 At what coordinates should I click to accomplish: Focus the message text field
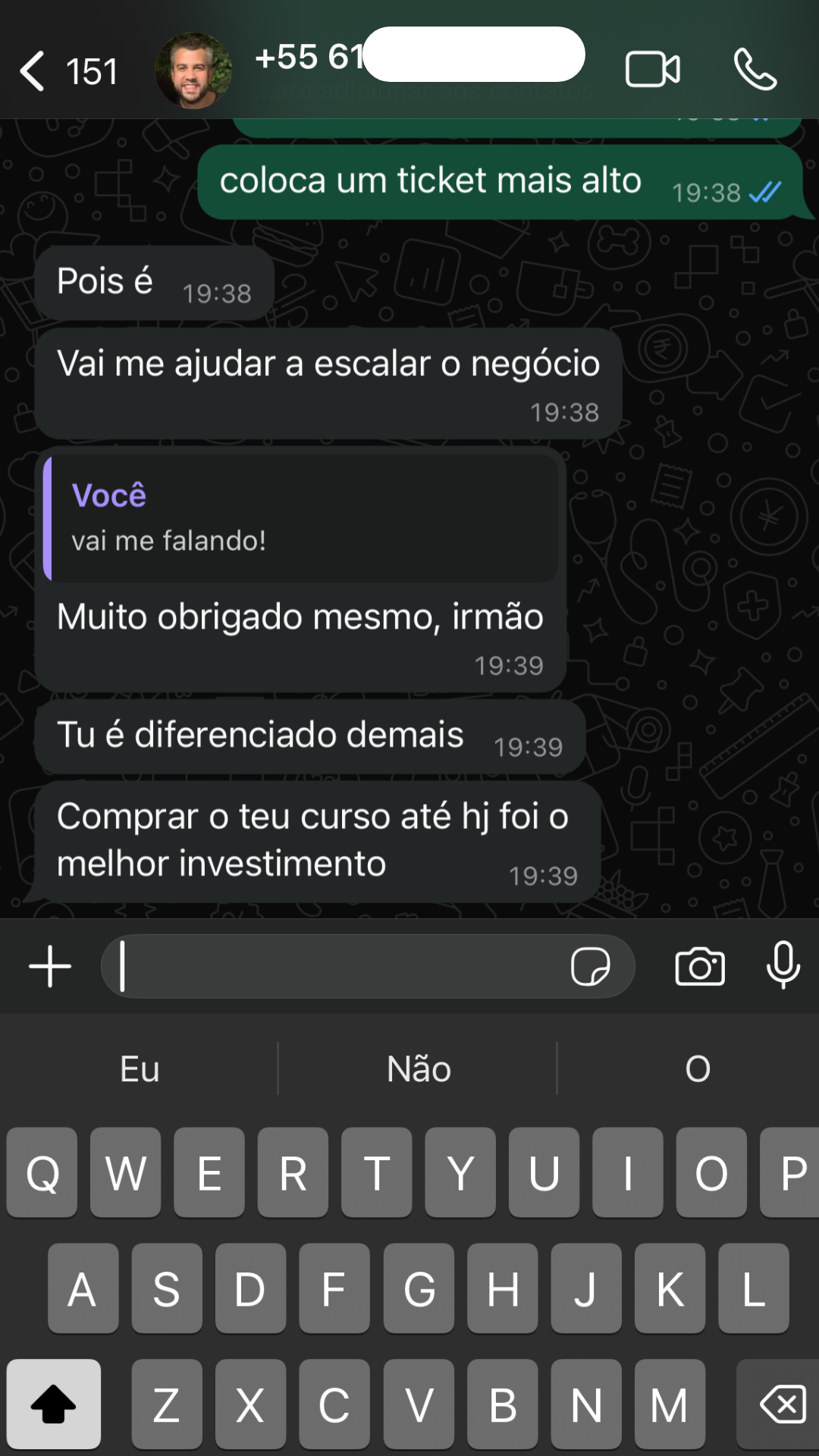tap(334, 966)
